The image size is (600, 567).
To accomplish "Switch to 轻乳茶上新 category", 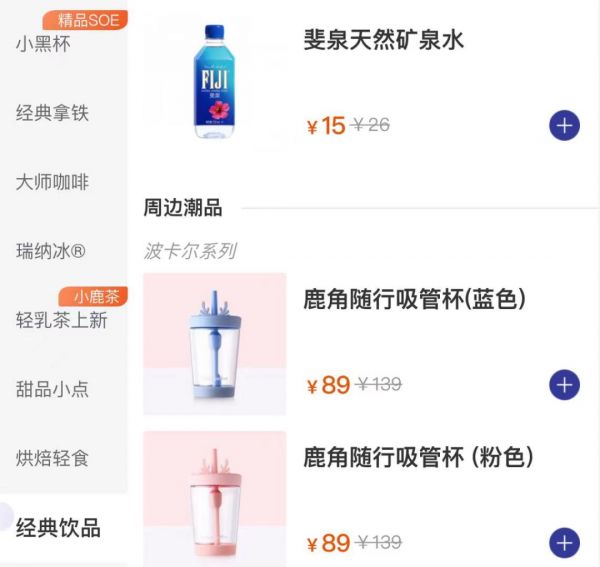I will [61, 320].
